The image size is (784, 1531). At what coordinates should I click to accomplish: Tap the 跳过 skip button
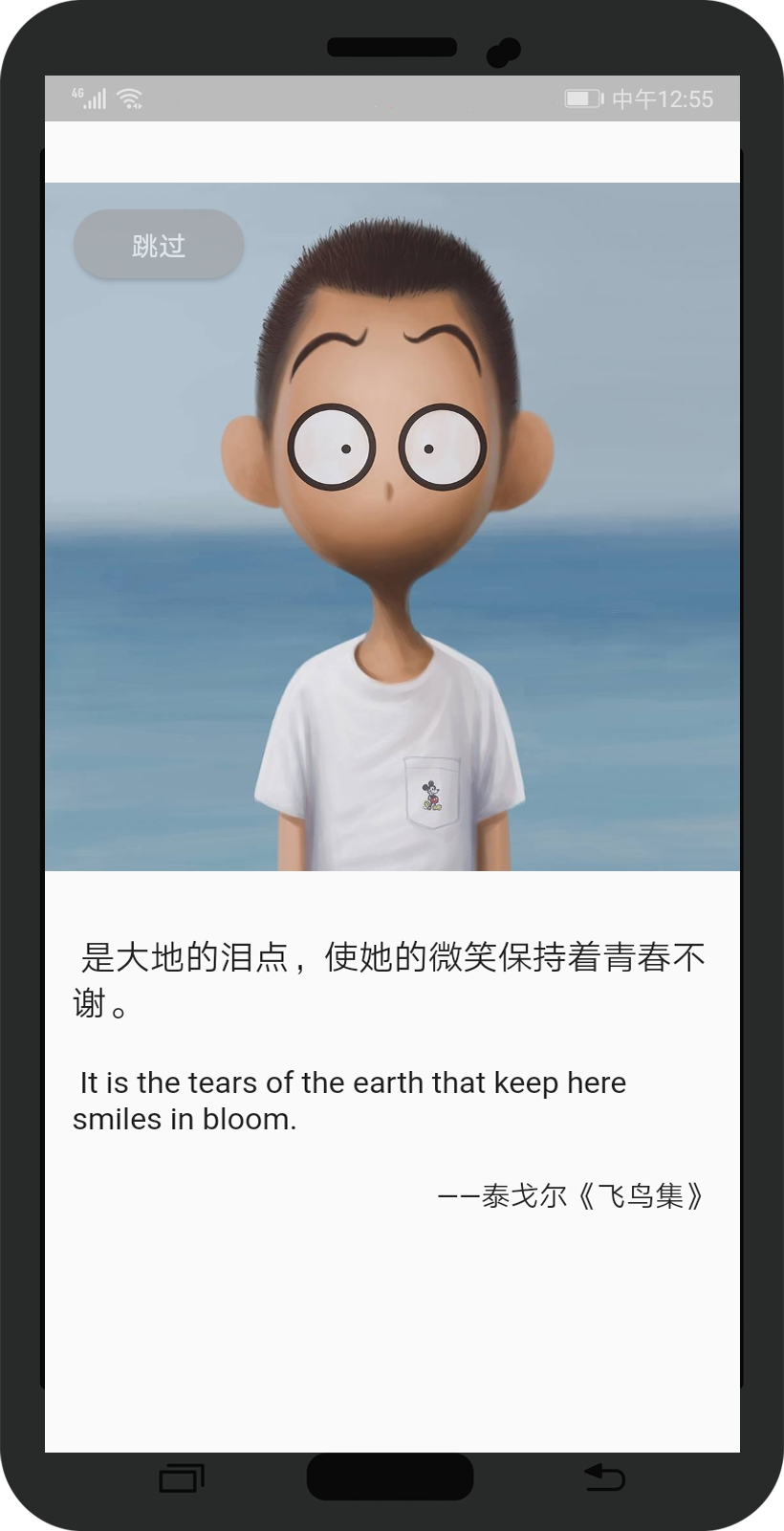tap(159, 245)
